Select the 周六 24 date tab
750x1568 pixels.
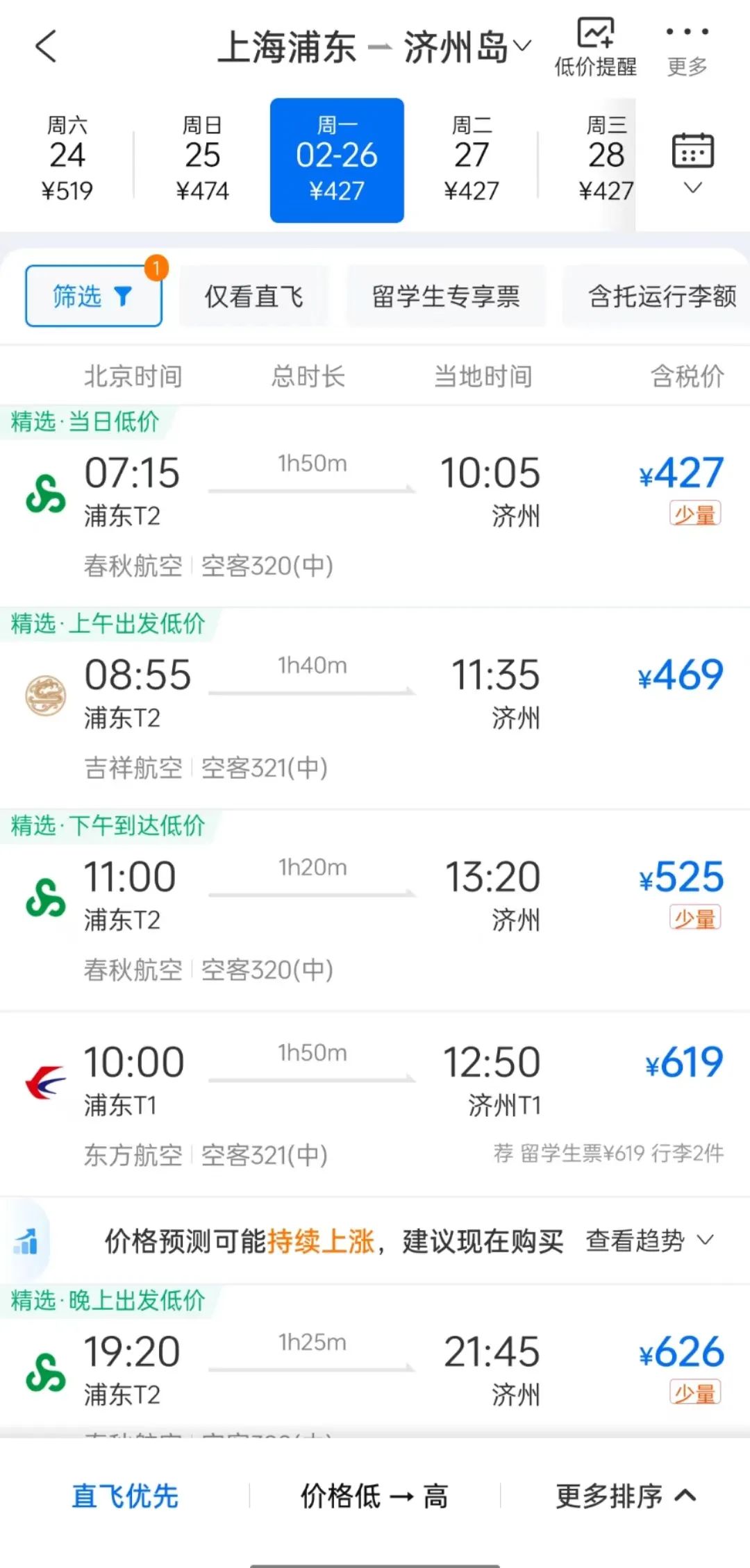tap(67, 156)
